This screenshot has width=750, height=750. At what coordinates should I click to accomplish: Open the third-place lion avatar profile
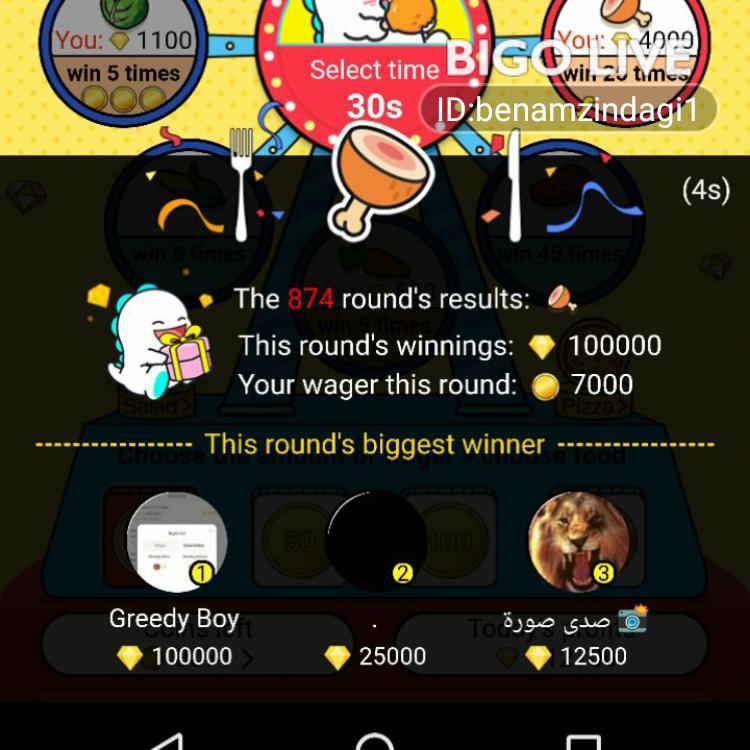point(578,540)
